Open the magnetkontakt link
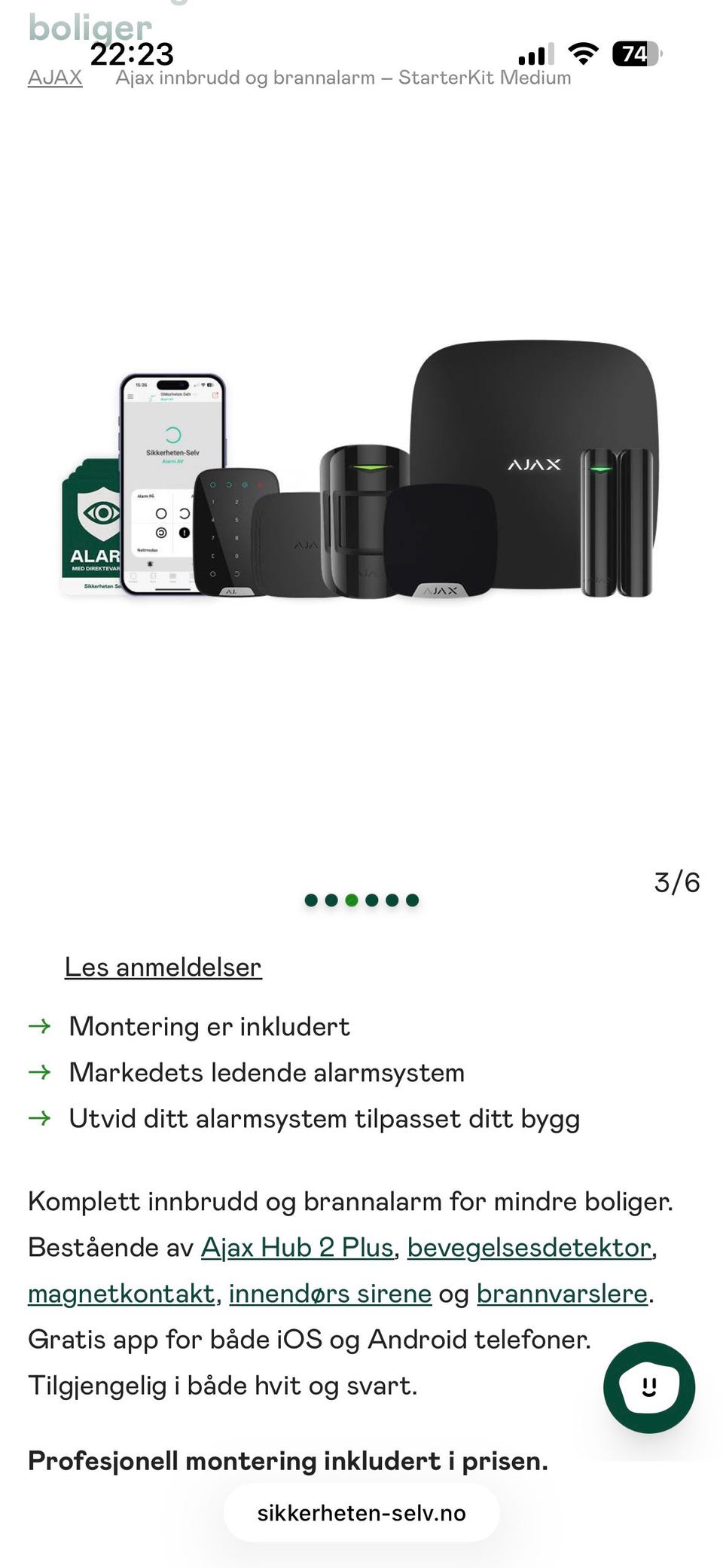This screenshot has height=1568, width=723. tap(122, 1293)
